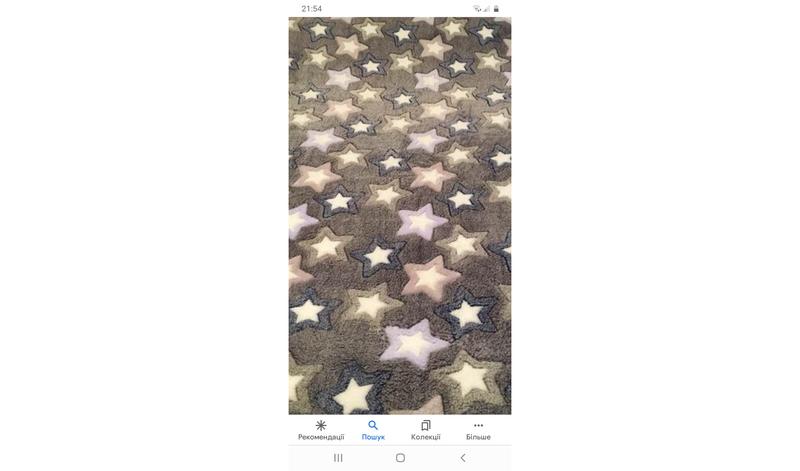Open the Колекції tab
The height and width of the screenshot is (471, 800).
pos(426,430)
